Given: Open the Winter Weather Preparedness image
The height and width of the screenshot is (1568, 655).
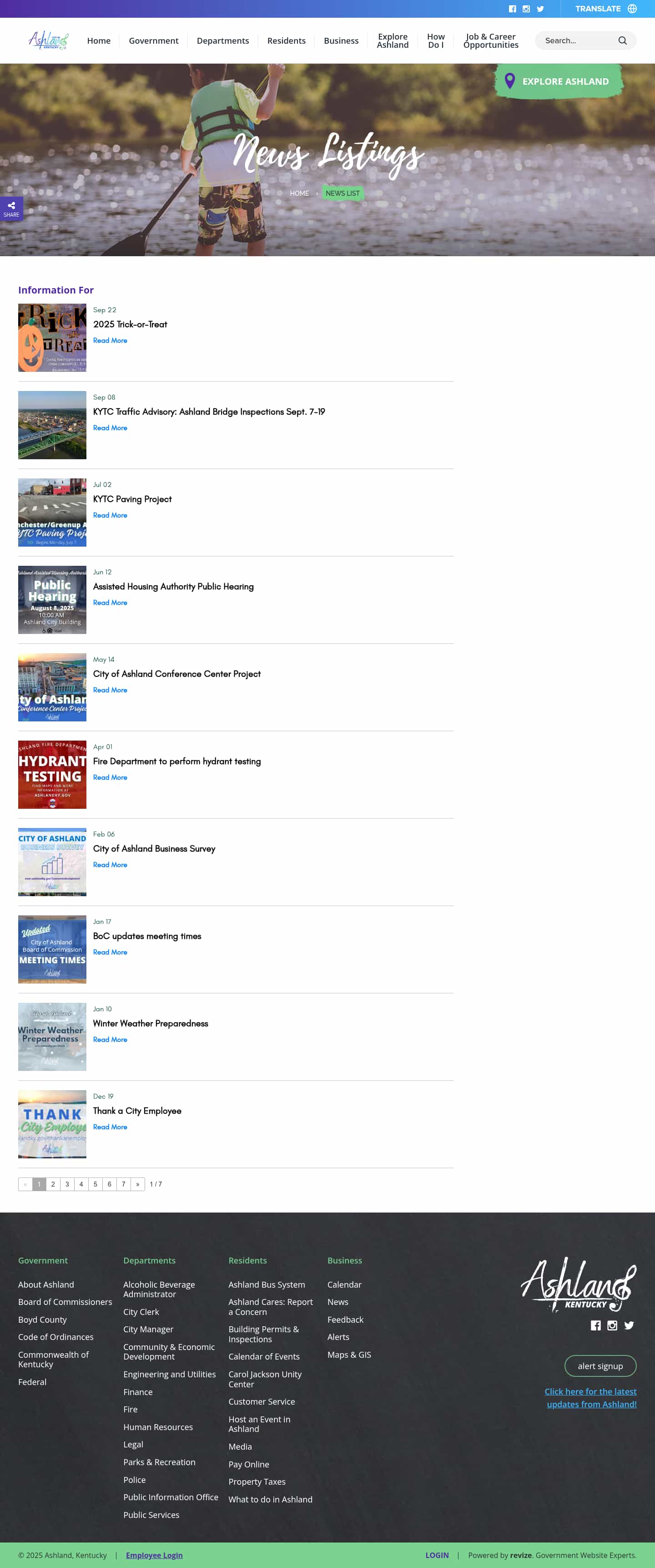Looking at the screenshot, I should (x=52, y=1036).
